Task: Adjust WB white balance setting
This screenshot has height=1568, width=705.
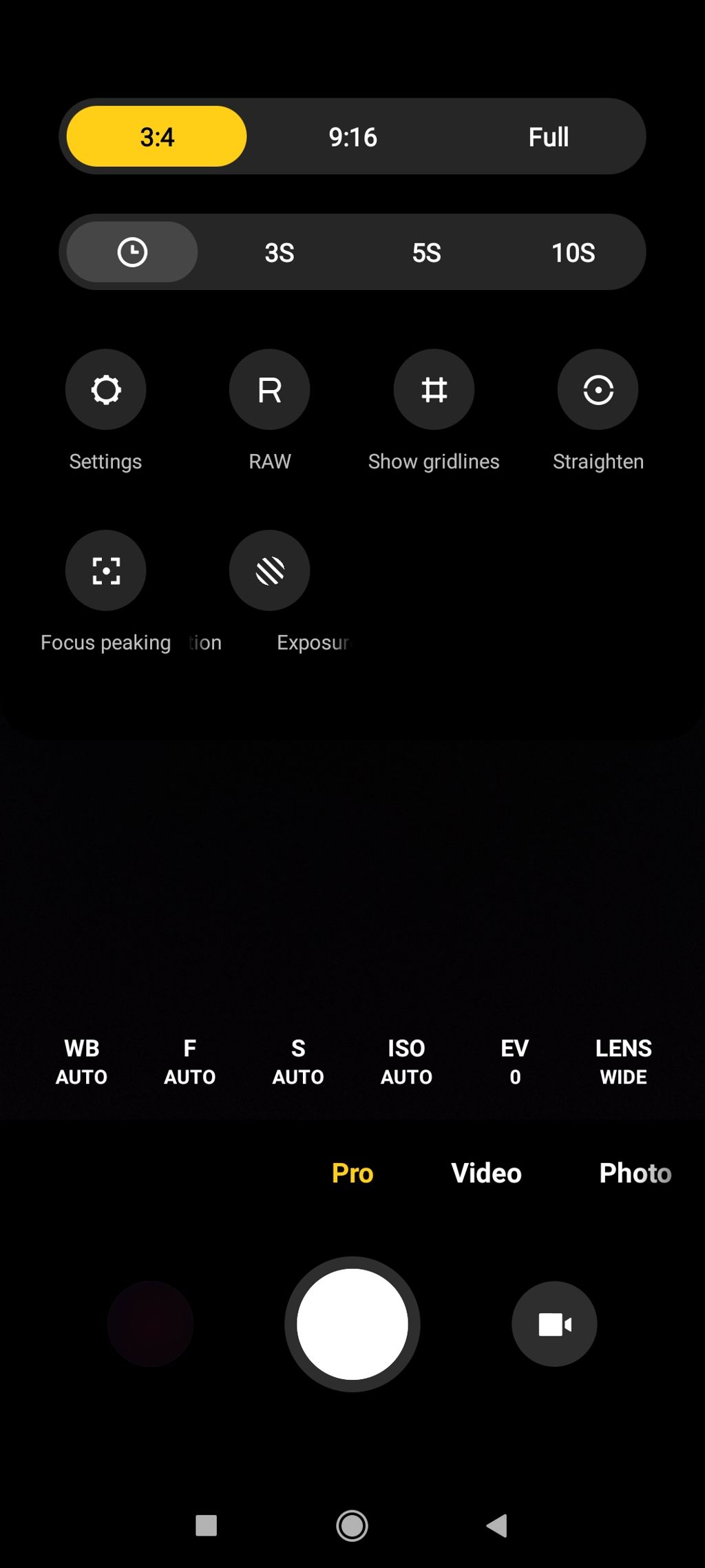Action: (x=81, y=1062)
